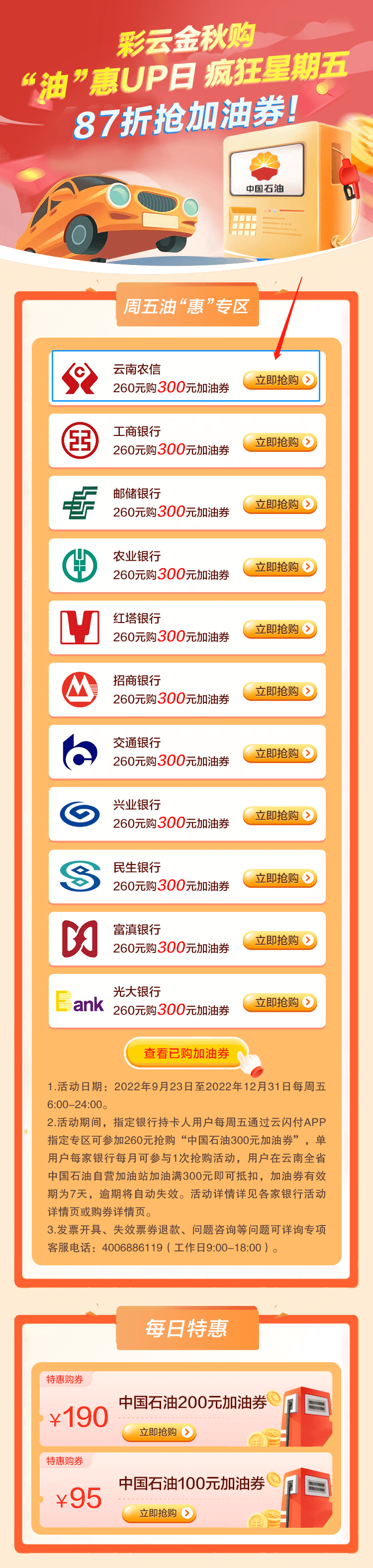
Task: Select 立即抢购 for 光大银行
Action: coord(280,1002)
